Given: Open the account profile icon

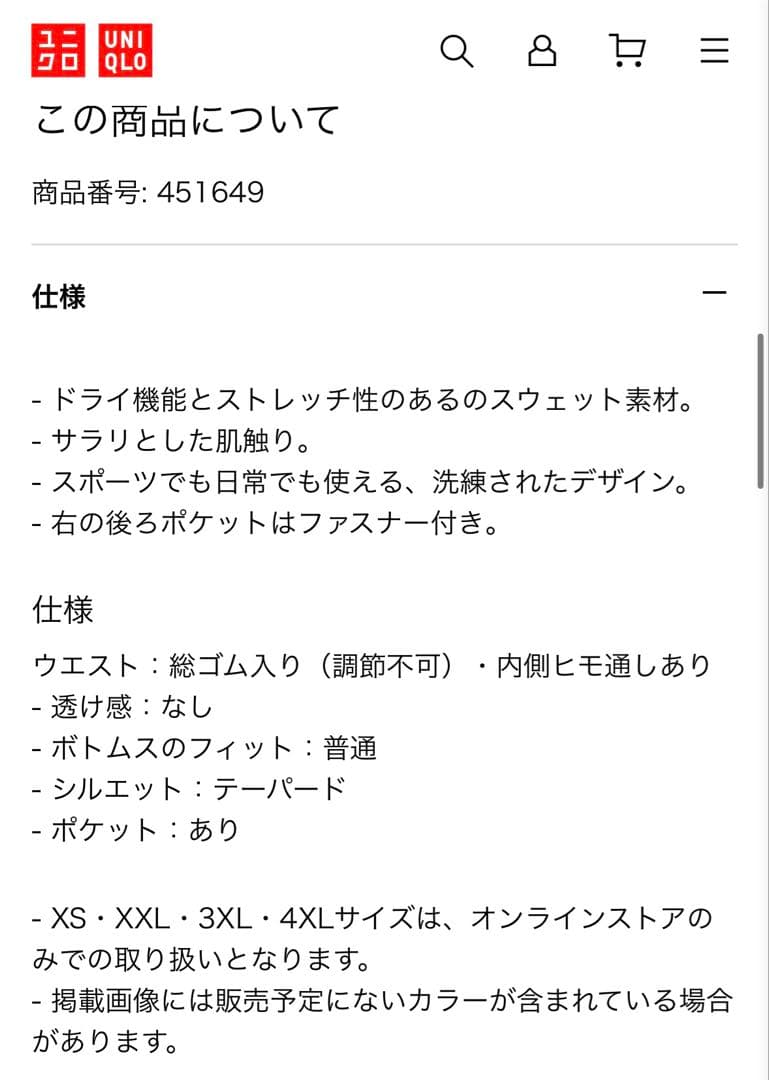Looking at the screenshot, I should coord(542,50).
